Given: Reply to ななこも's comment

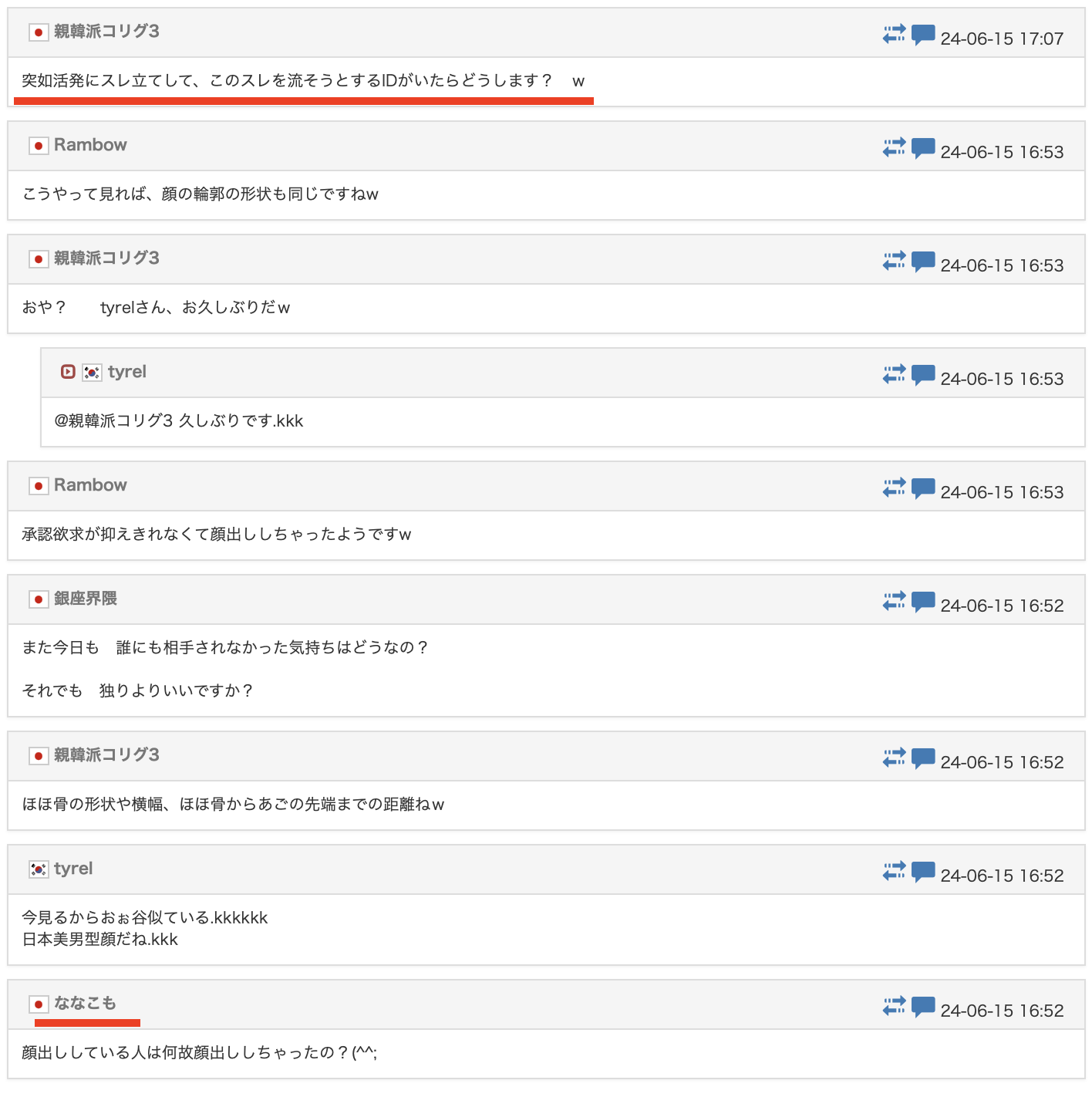Looking at the screenshot, I should tap(922, 1007).
